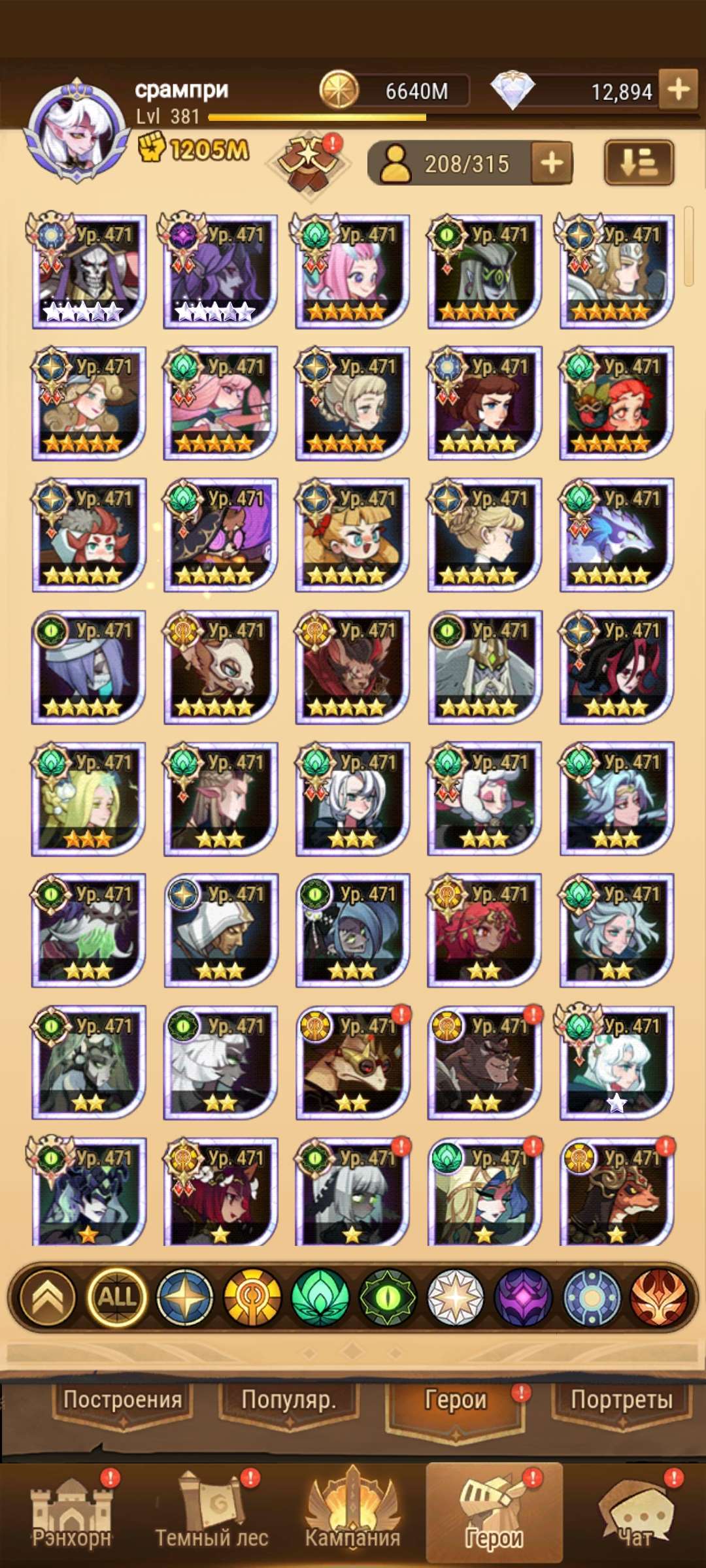Collapse the faction filter with arrow button

pos(48,1297)
